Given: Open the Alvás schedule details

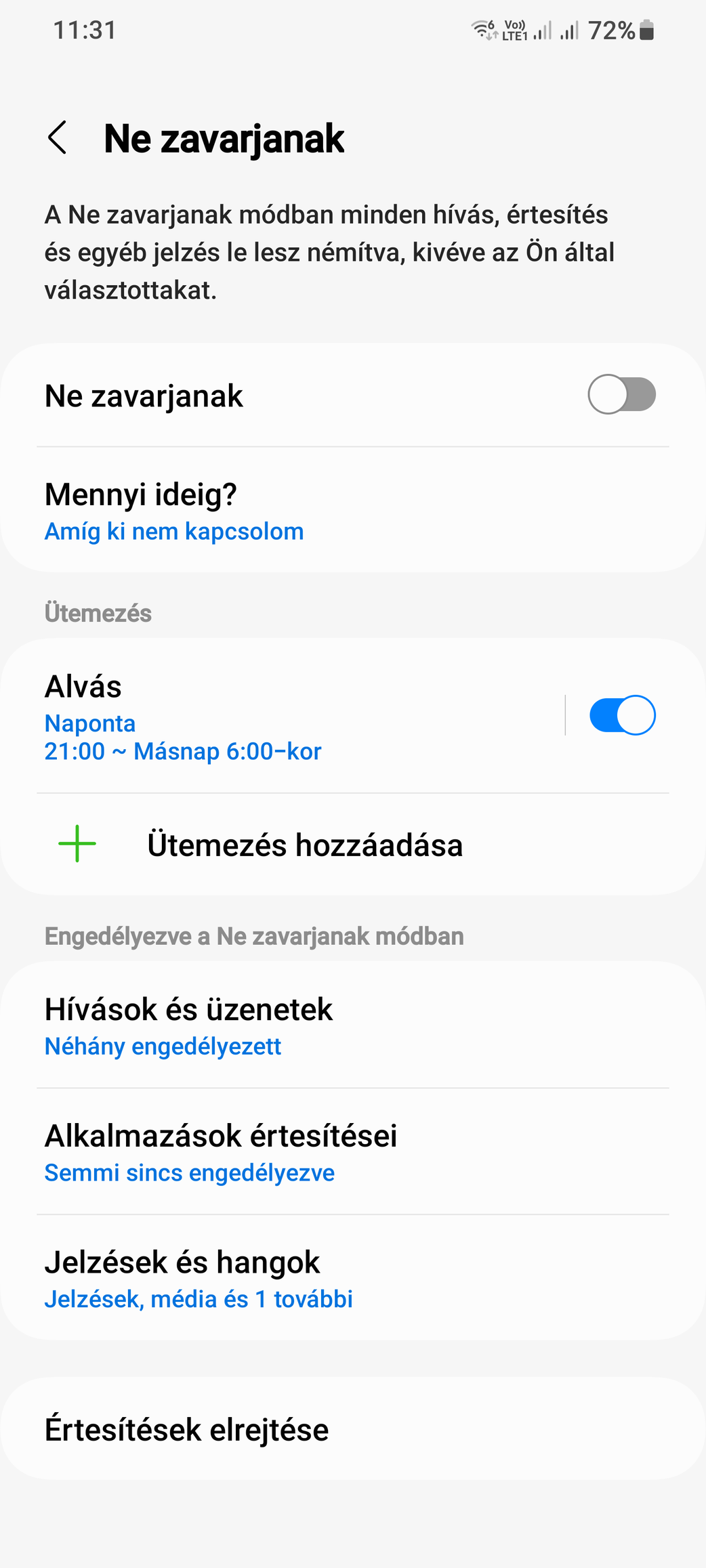Looking at the screenshot, I should tap(271, 717).
